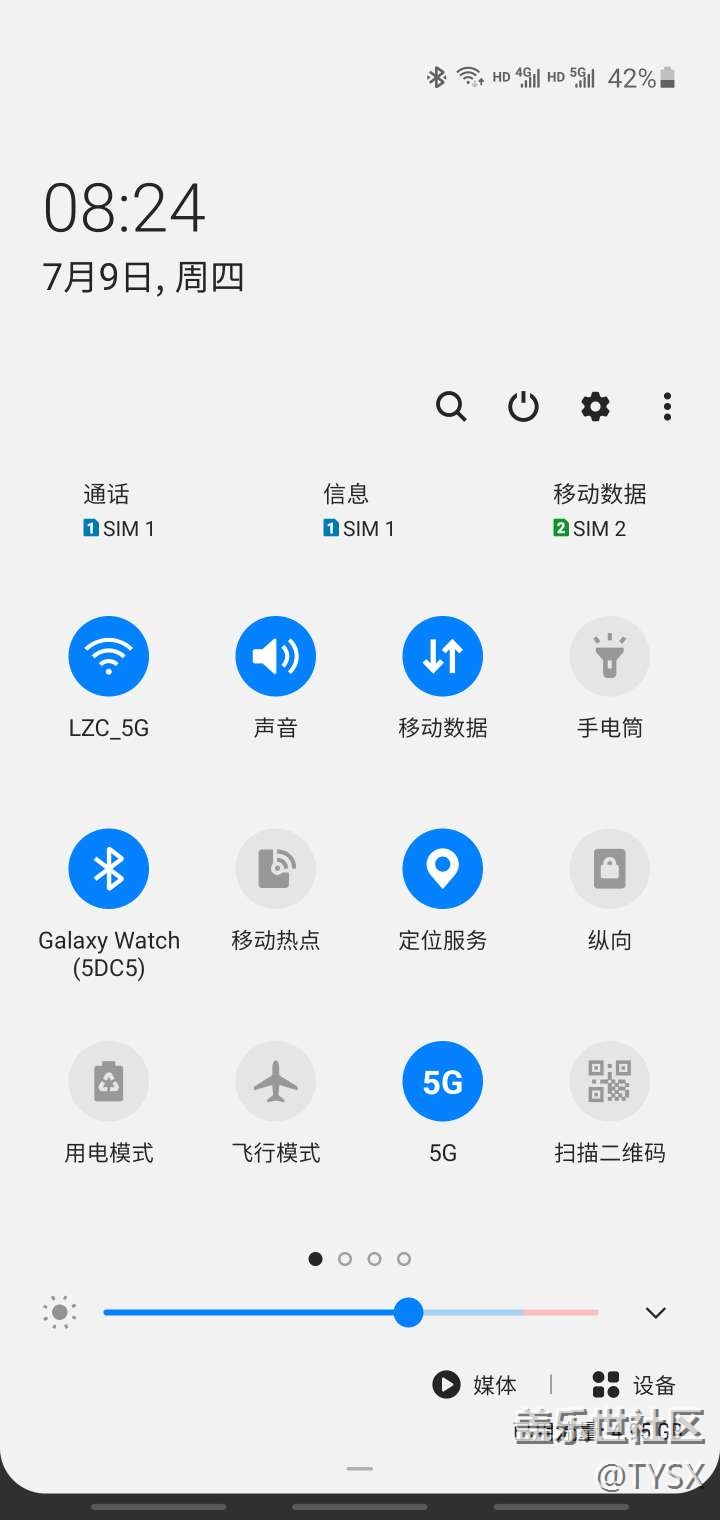Open the 设备 devices panel

(x=634, y=1385)
